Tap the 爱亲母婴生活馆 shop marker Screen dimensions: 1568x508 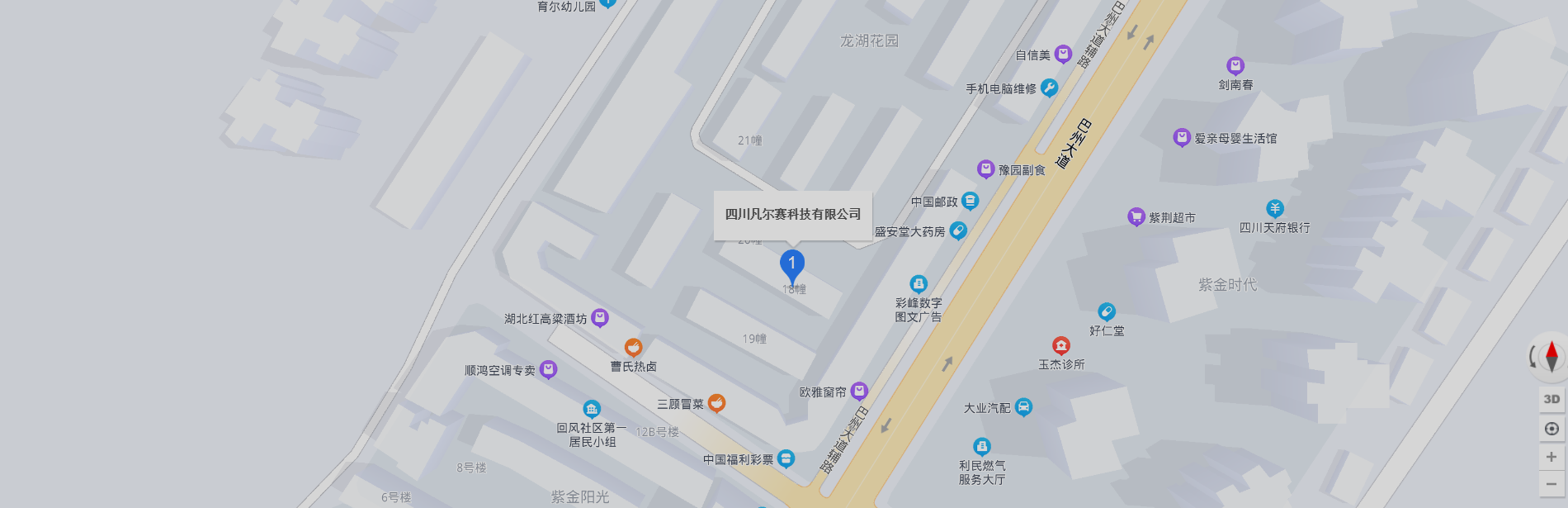(1182, 138)
